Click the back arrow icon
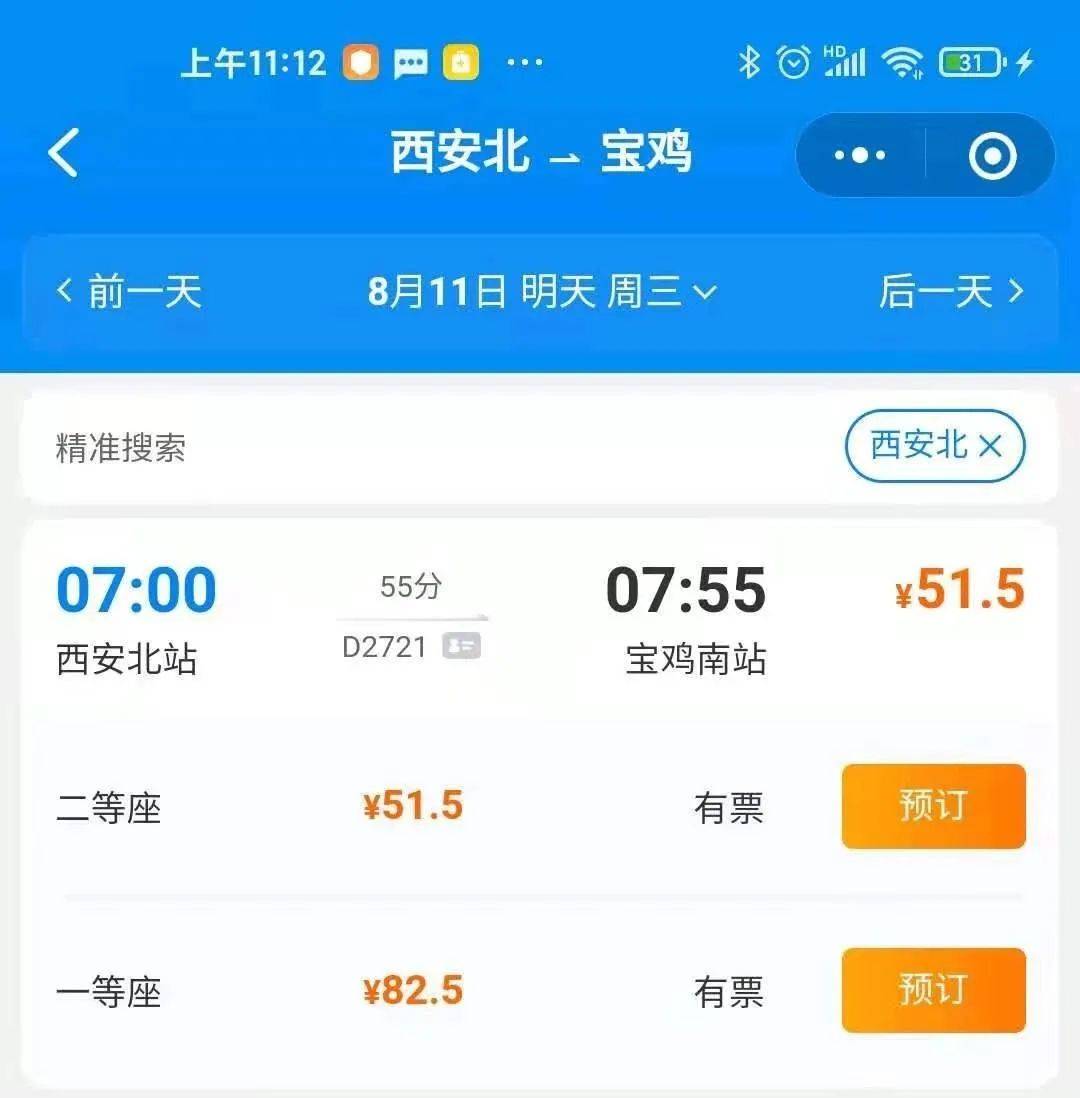 pyautogui.click(x=62, y=155)
